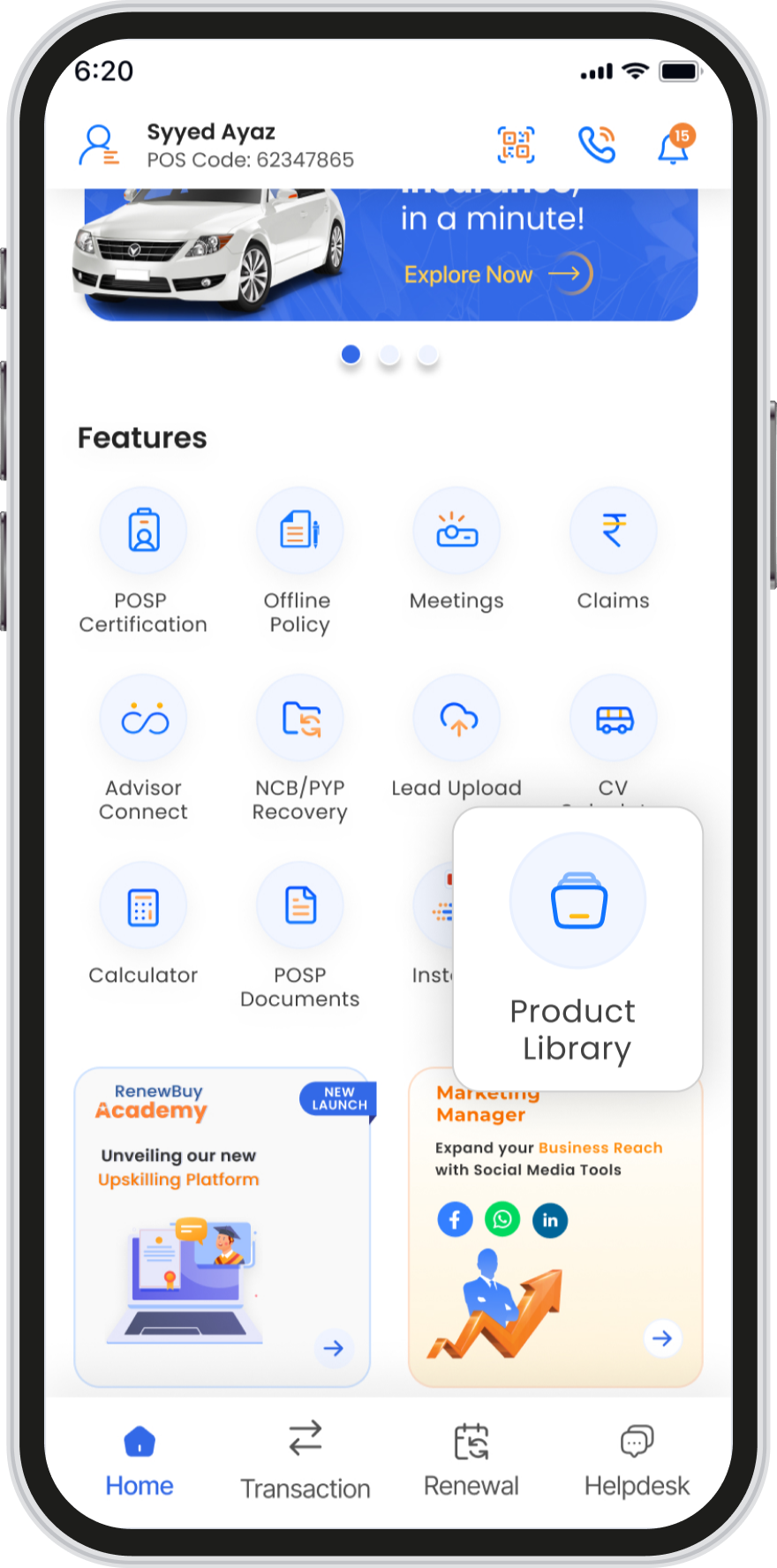Image resolution: width=777 pixels, height=1568 pixels.
Task: Open the Calculator feature
Action: tap(143, 907)
